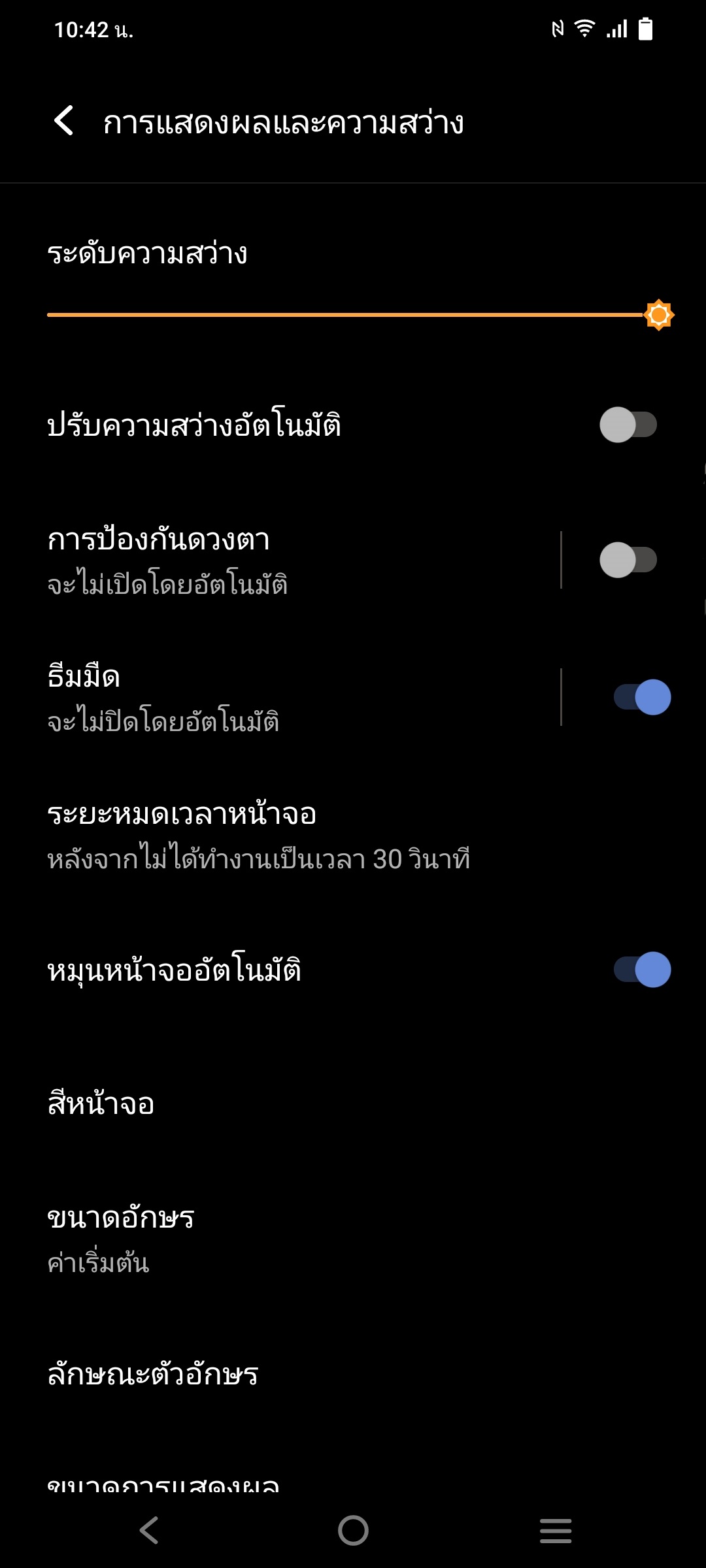Open สีหน้าจอ settings
The width and height of the screenshot is (706, 1568).
[353, 1104]
